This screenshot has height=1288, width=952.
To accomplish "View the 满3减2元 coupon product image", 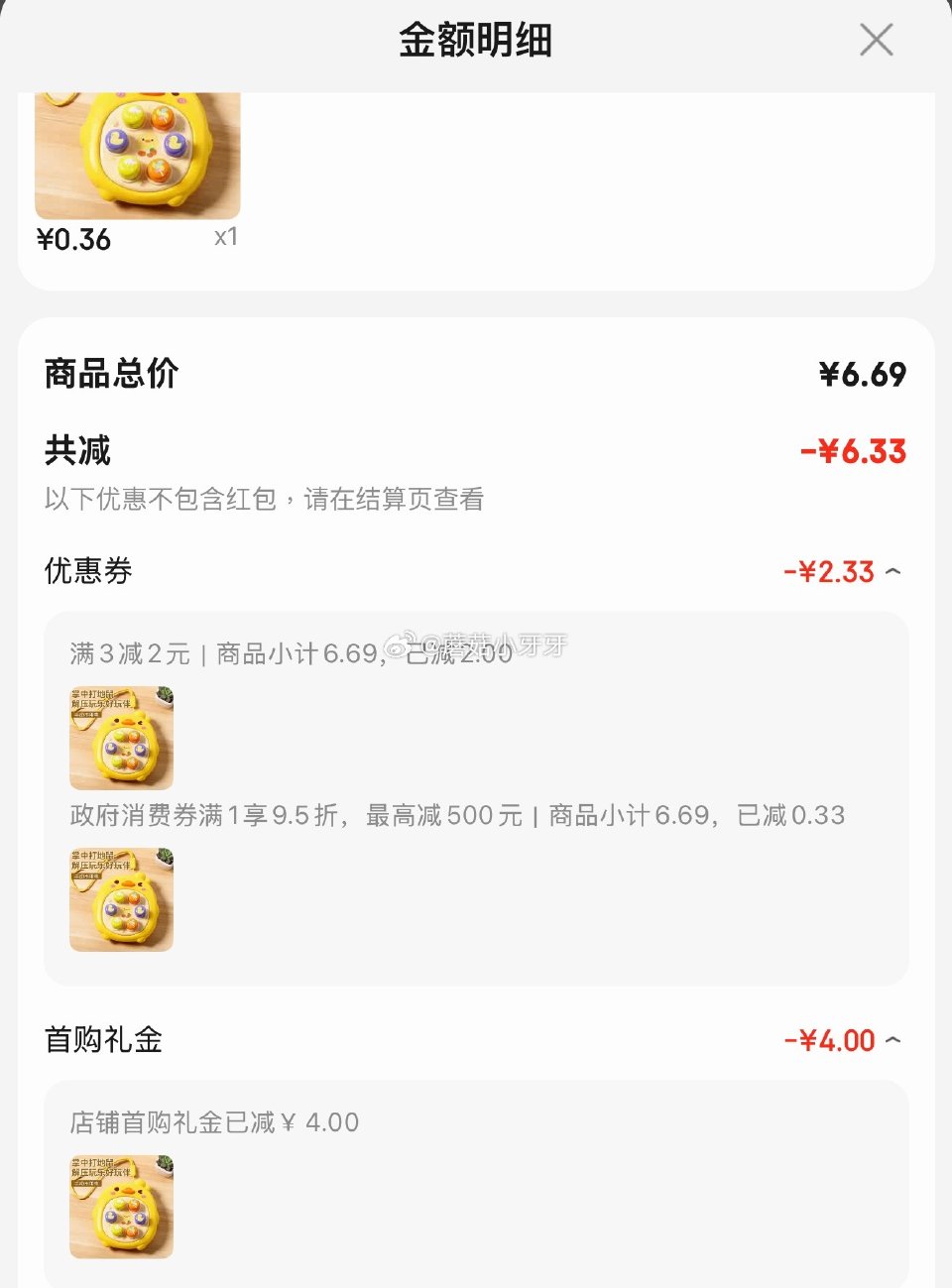I will coord(120,738).
